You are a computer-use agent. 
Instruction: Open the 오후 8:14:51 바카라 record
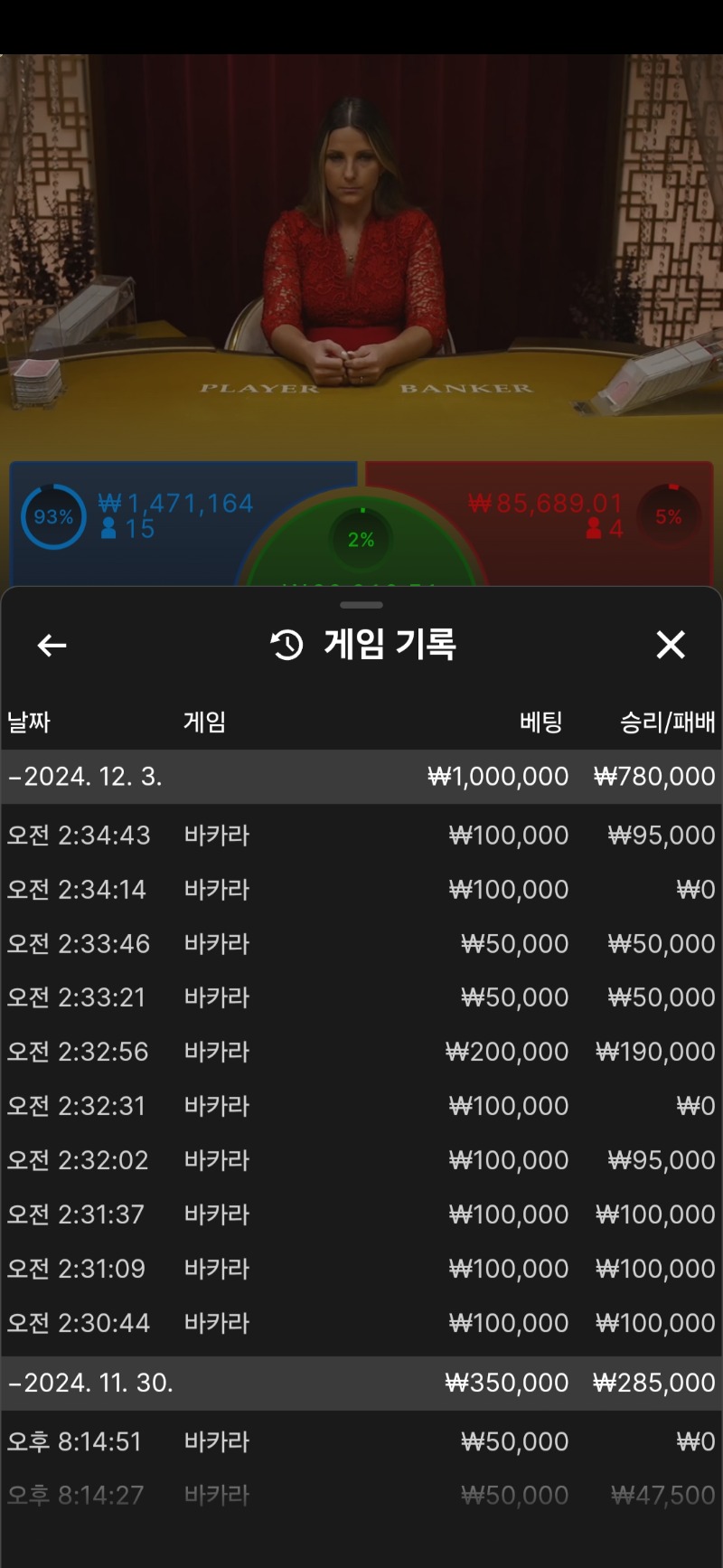tap(361, 1441)
